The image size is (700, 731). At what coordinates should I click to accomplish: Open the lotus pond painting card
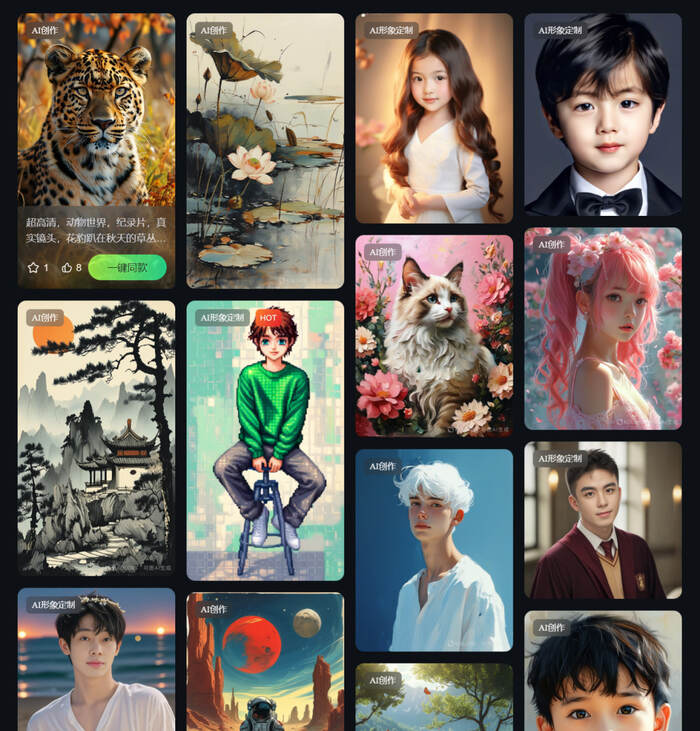[x=265, y=150]
